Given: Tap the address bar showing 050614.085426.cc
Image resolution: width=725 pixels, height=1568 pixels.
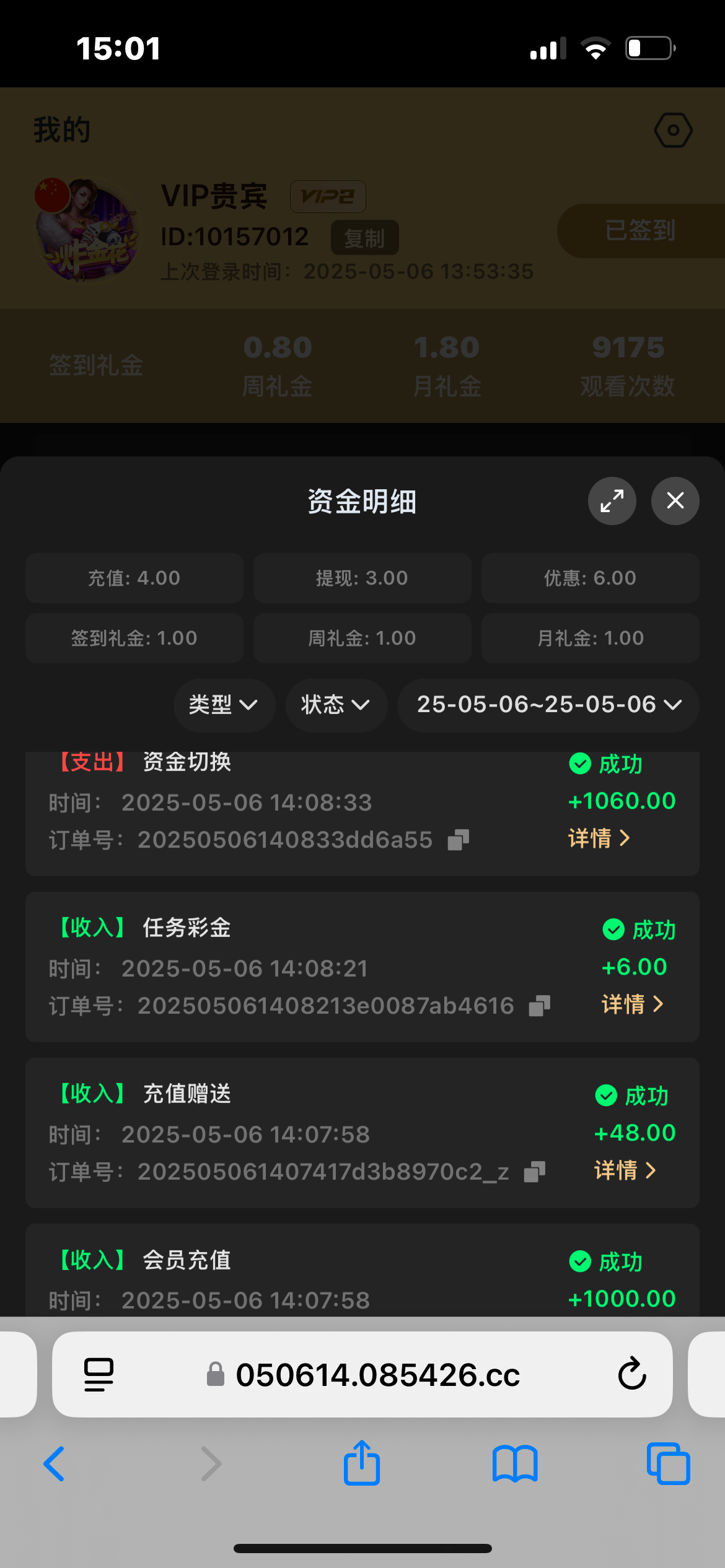Looking at the screenshot, I should pos(378,1376).
